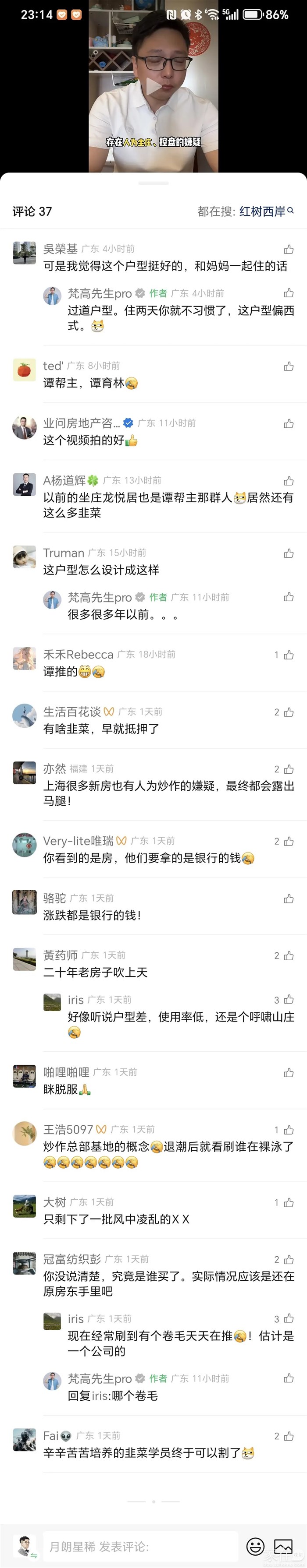Image resolution: width=307 pixels, height=1568 pixels.
Task: Like 大树's comment
Action: click(x=289, y=1202)
